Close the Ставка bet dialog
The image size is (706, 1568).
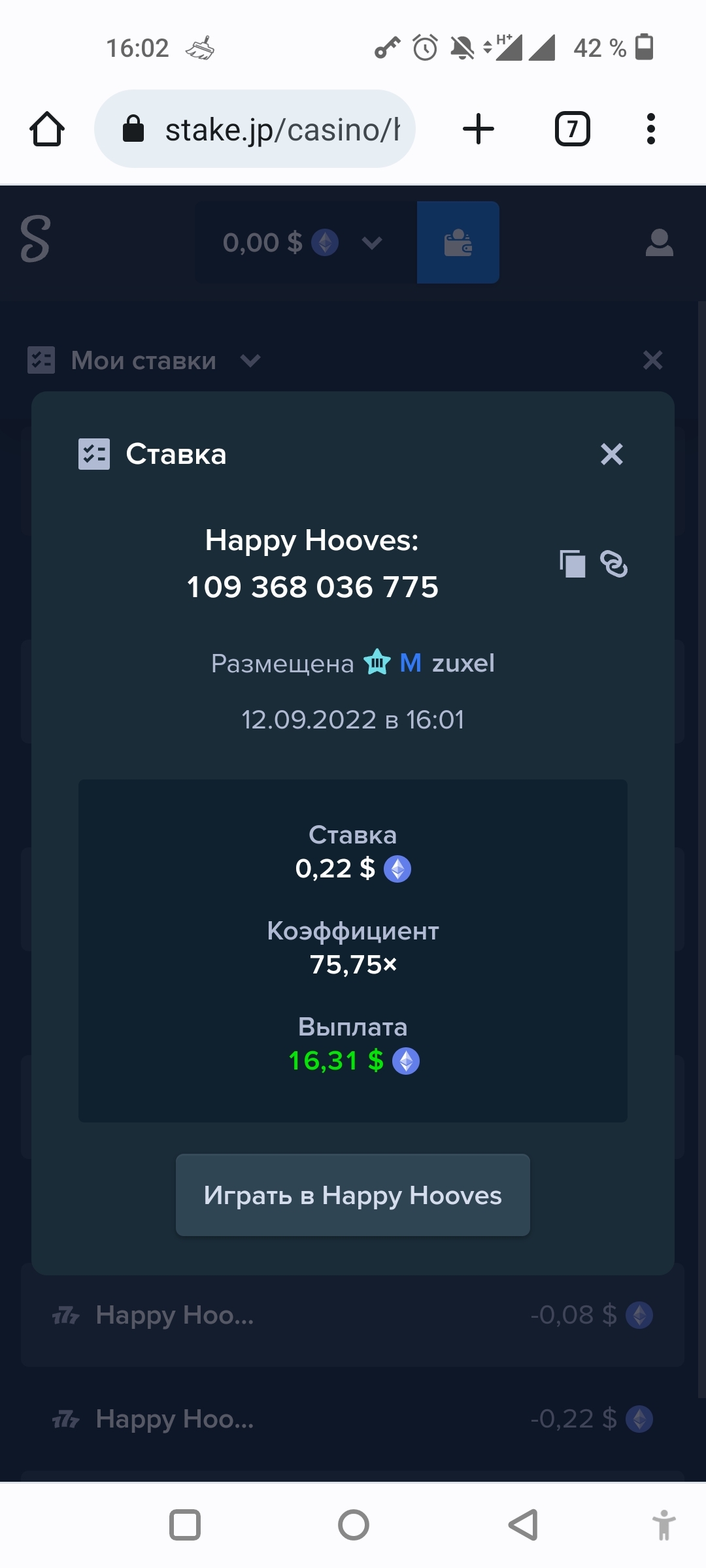pyautogui.click(x=611, y=454)
